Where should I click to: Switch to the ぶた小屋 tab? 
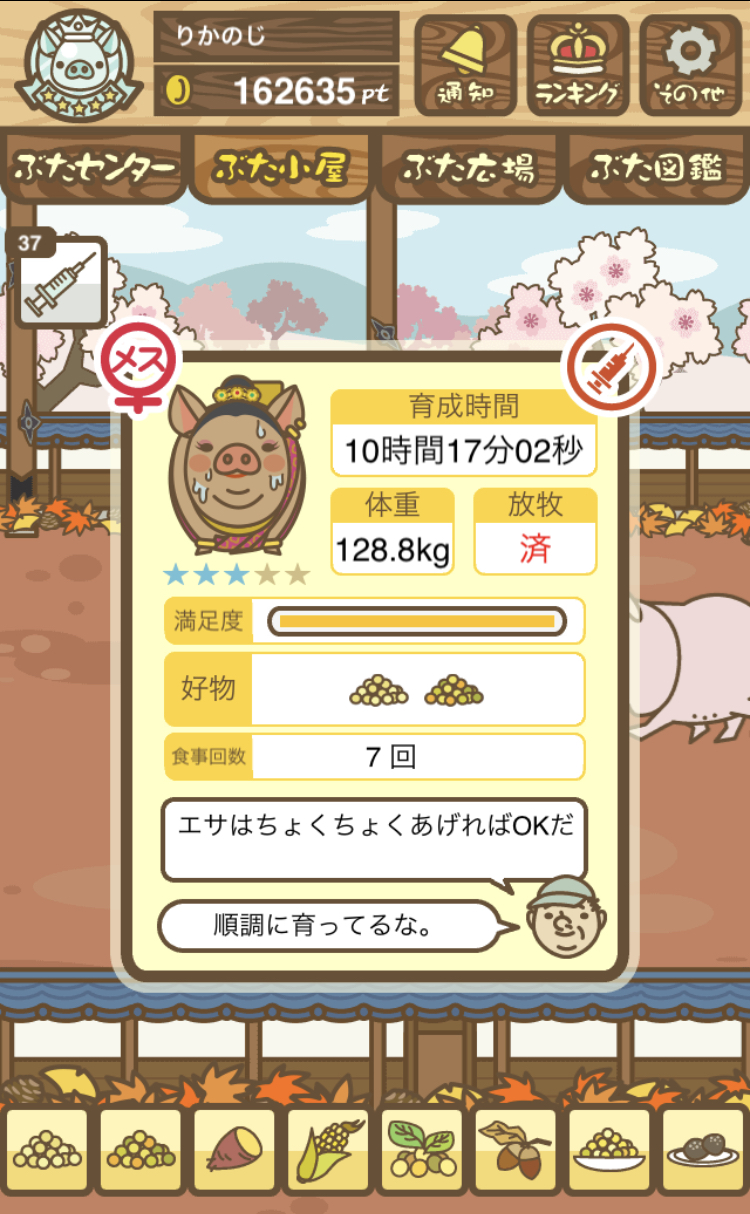[281, 168]
